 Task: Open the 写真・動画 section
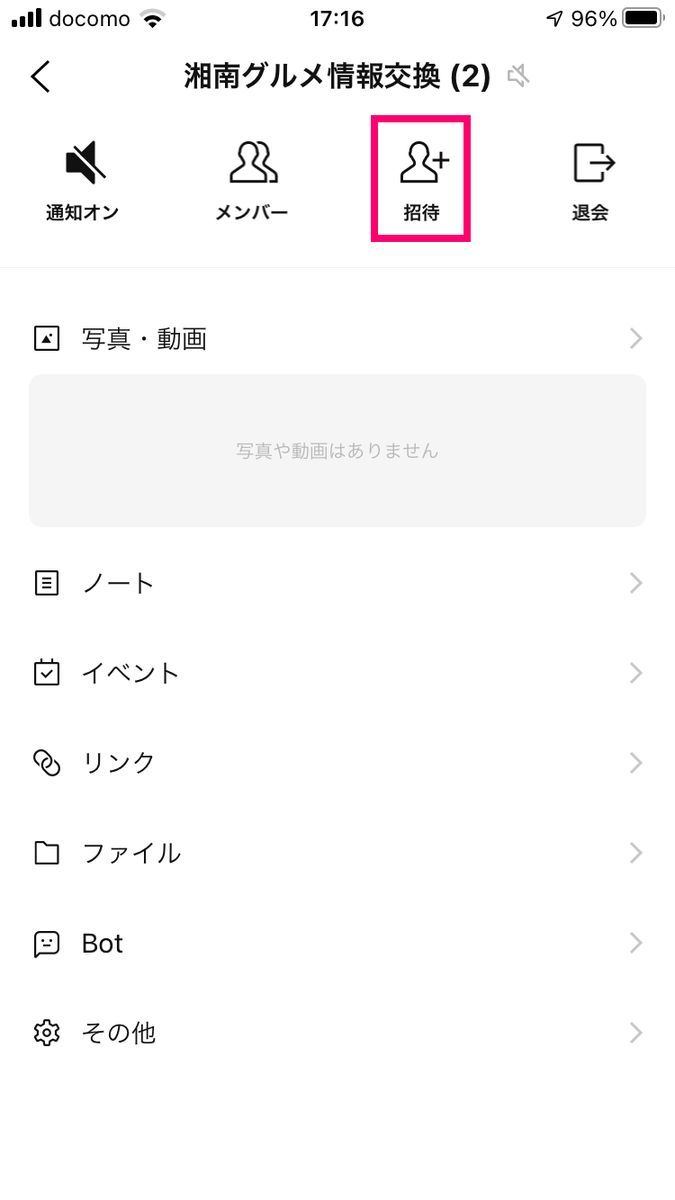(x=337, y=339)
